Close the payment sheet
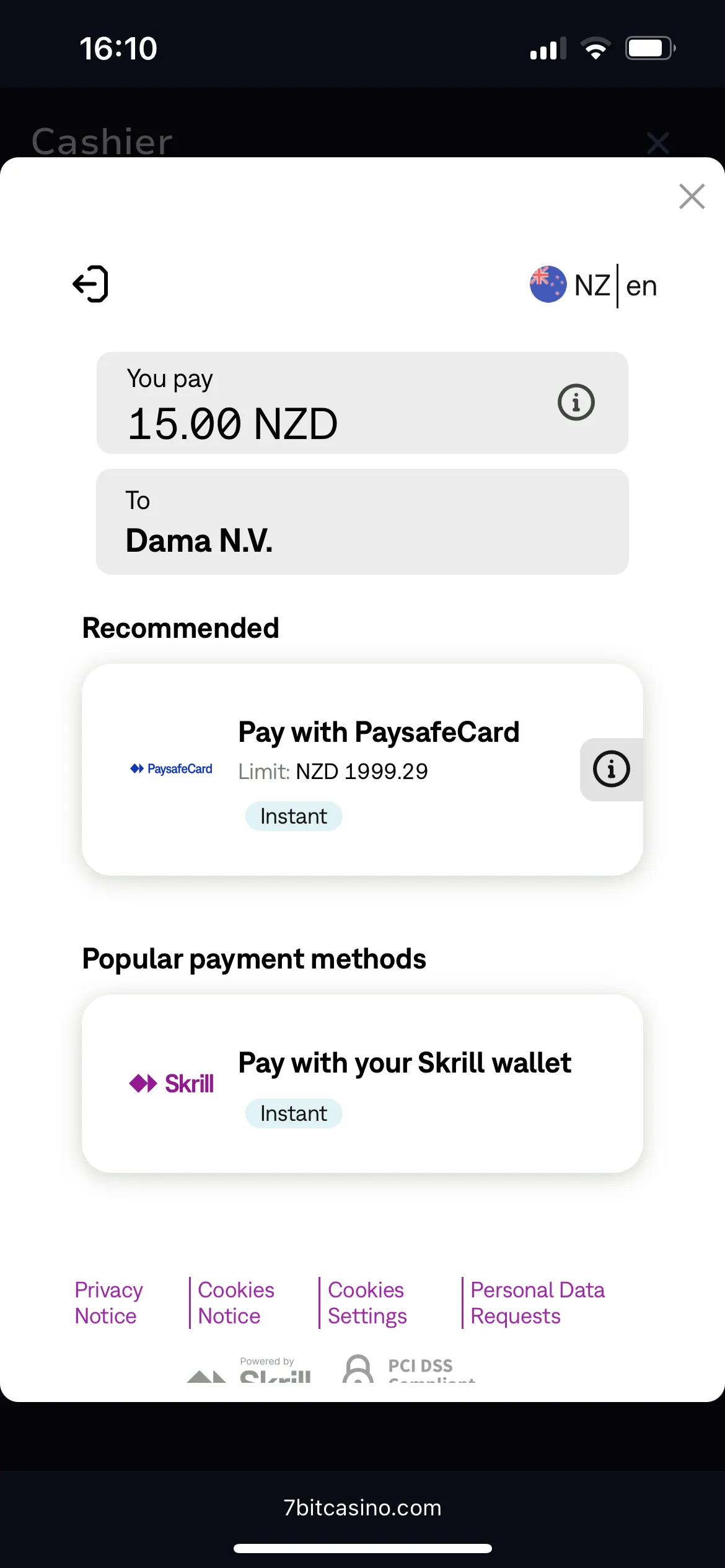 pyautogui.click(x=692, y=197)
